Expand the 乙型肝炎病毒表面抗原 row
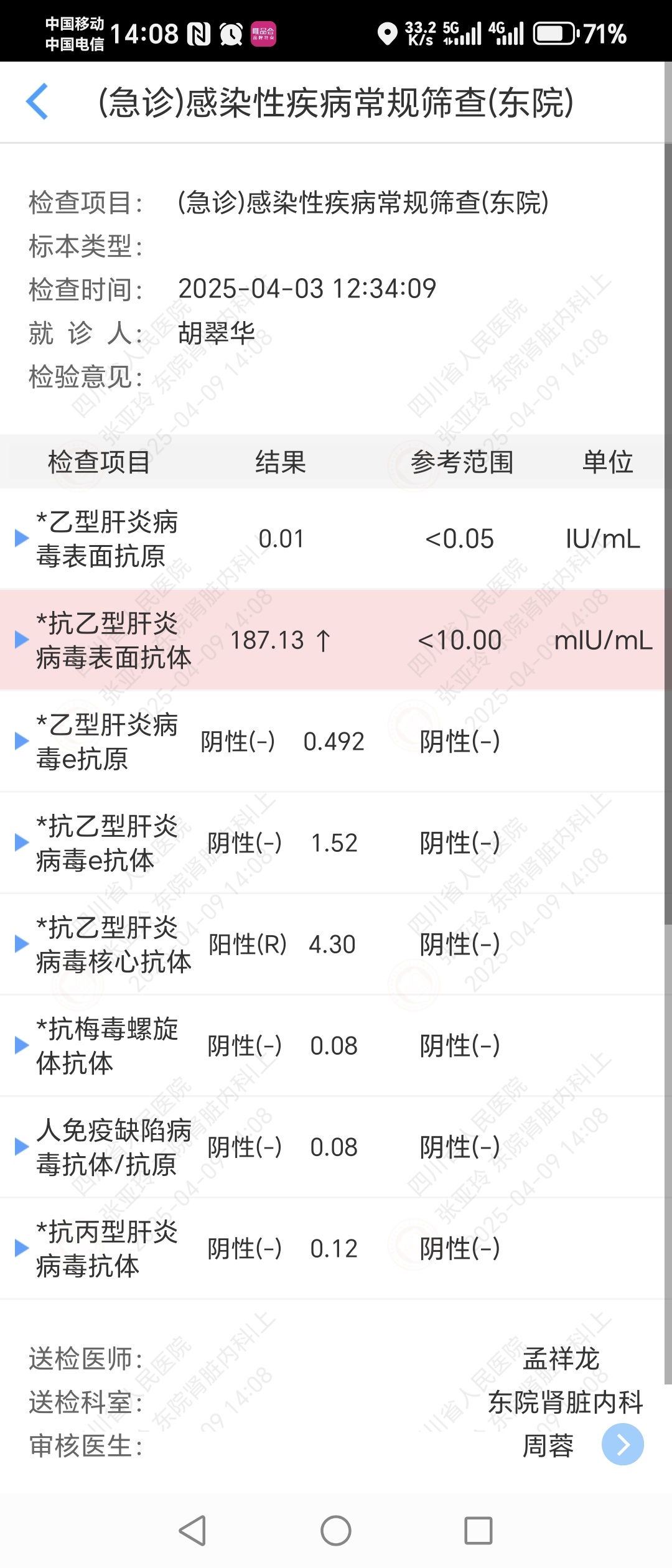672x1568 pixels. [x=22, y=538]
